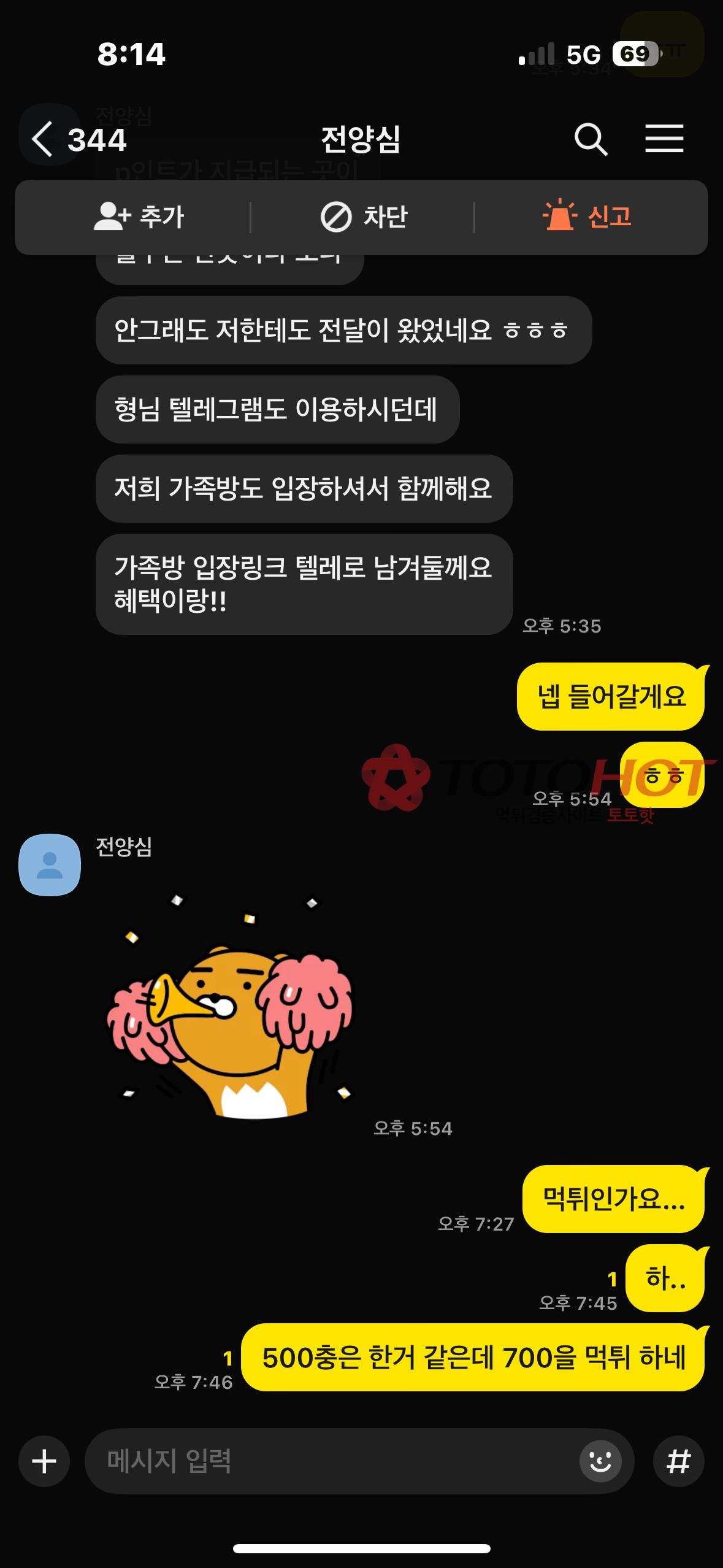
Task: Block this sender with 차단
Action: [x=364, y=217]
